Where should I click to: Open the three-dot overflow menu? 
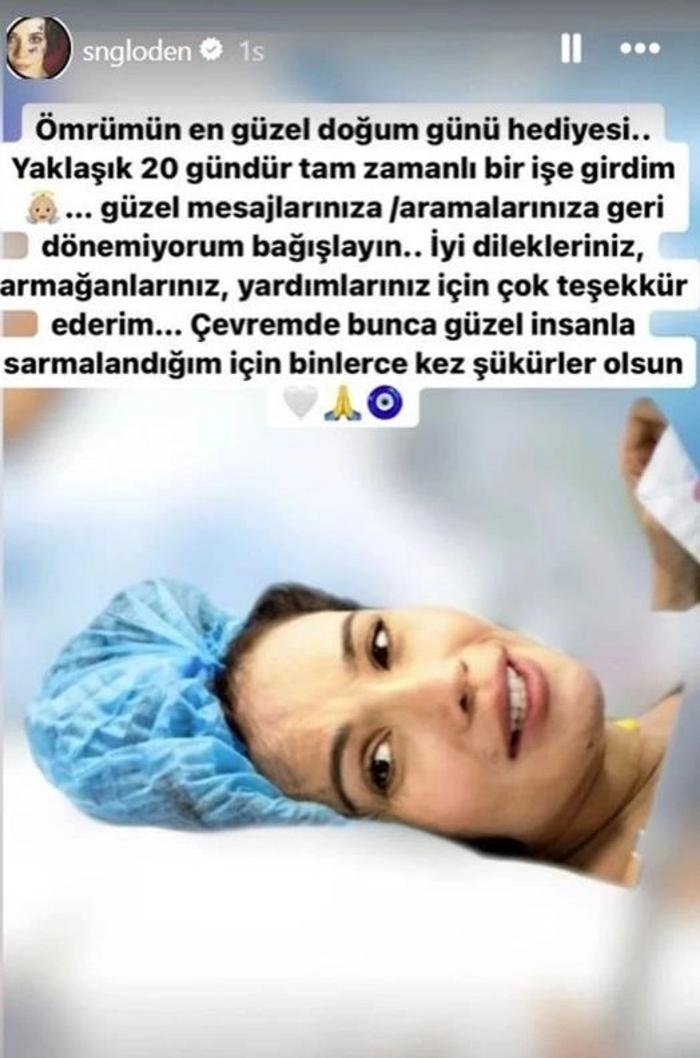tap(640, 48)
